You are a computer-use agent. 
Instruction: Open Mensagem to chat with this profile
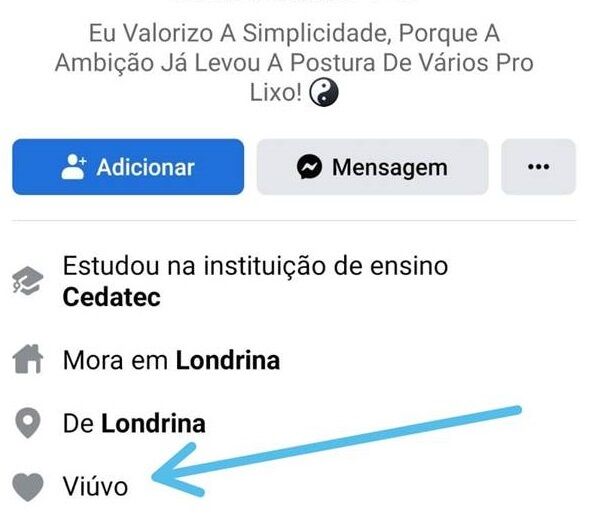[372, 166]
